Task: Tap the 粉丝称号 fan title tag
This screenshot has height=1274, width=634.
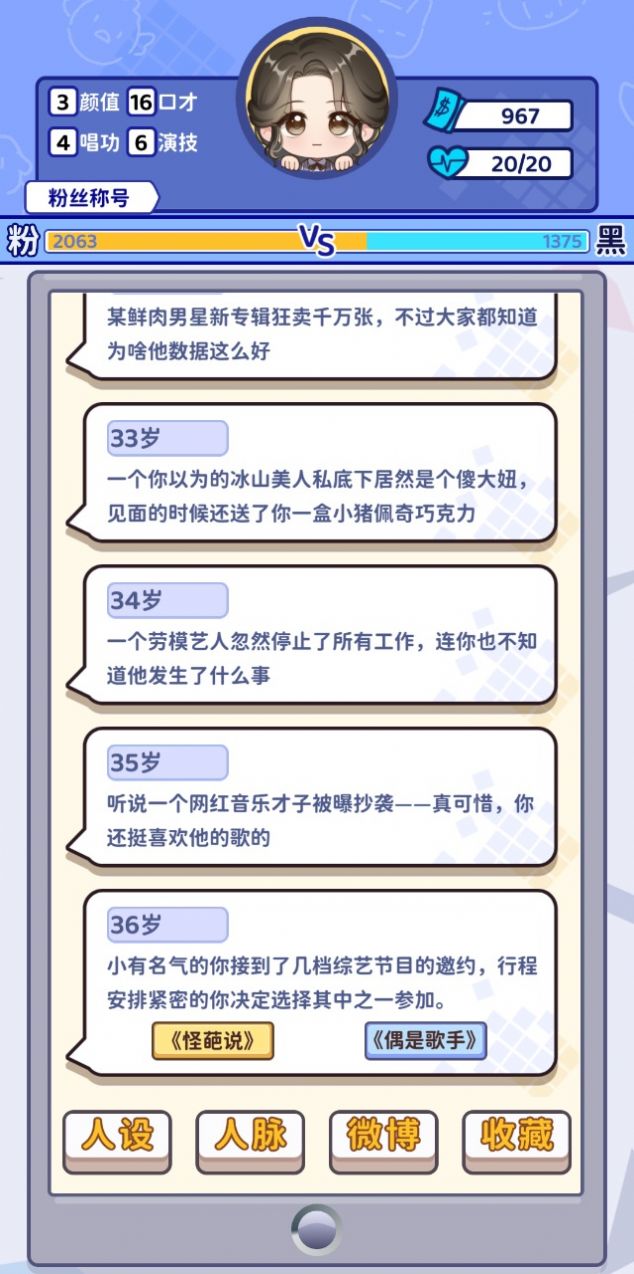Action: point(90,197)
